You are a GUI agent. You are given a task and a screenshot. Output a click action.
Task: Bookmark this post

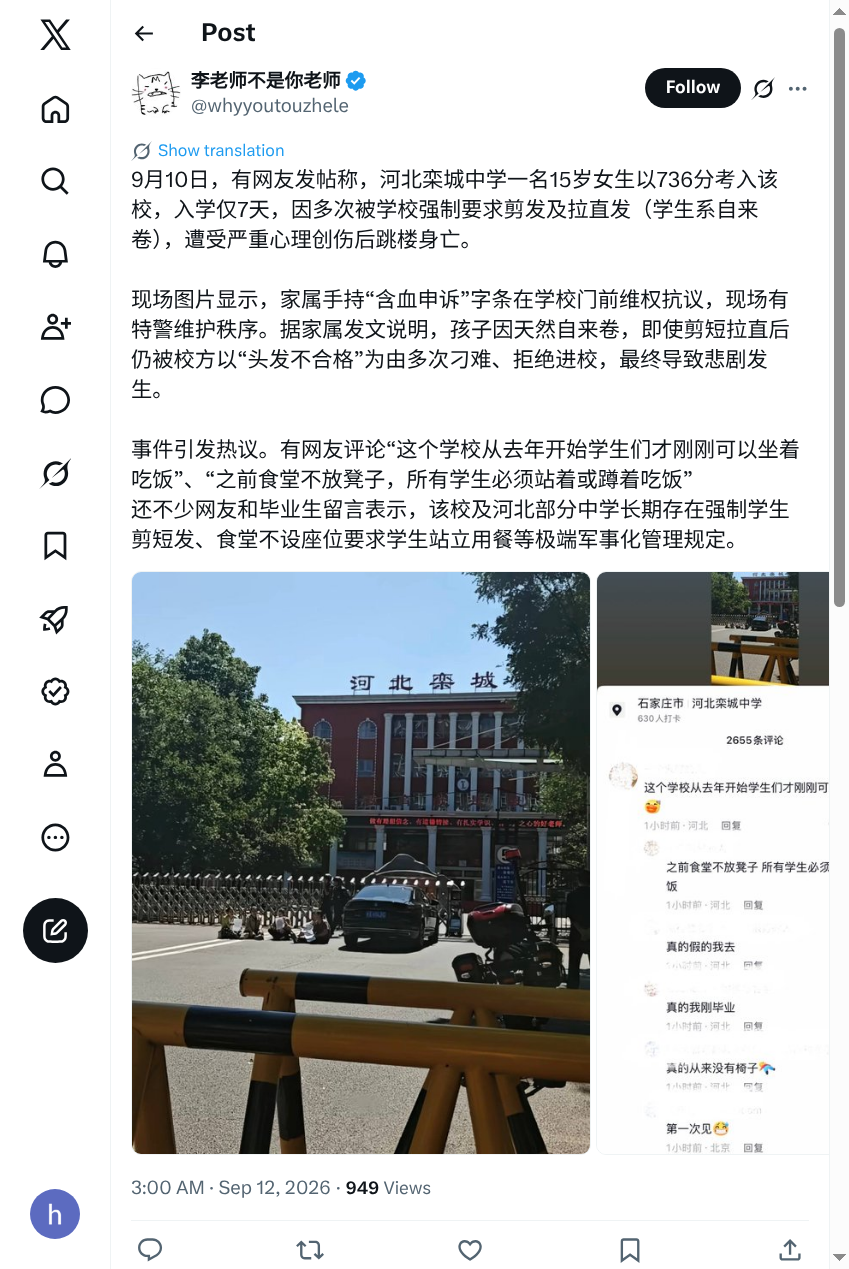[630, 1249]
